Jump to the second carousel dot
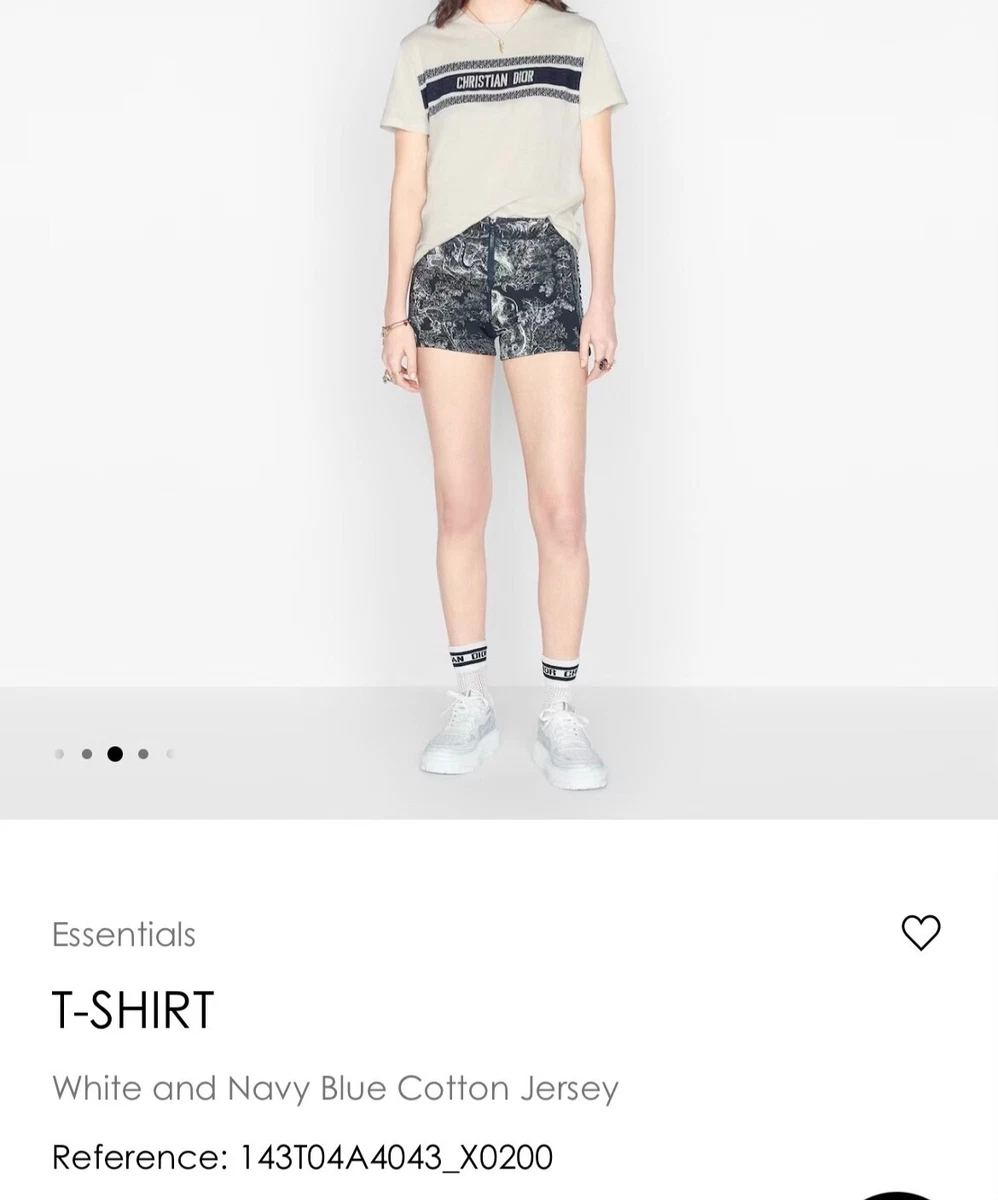The image size is (998, 1200). pyautogui.click(x=87, y=754)
